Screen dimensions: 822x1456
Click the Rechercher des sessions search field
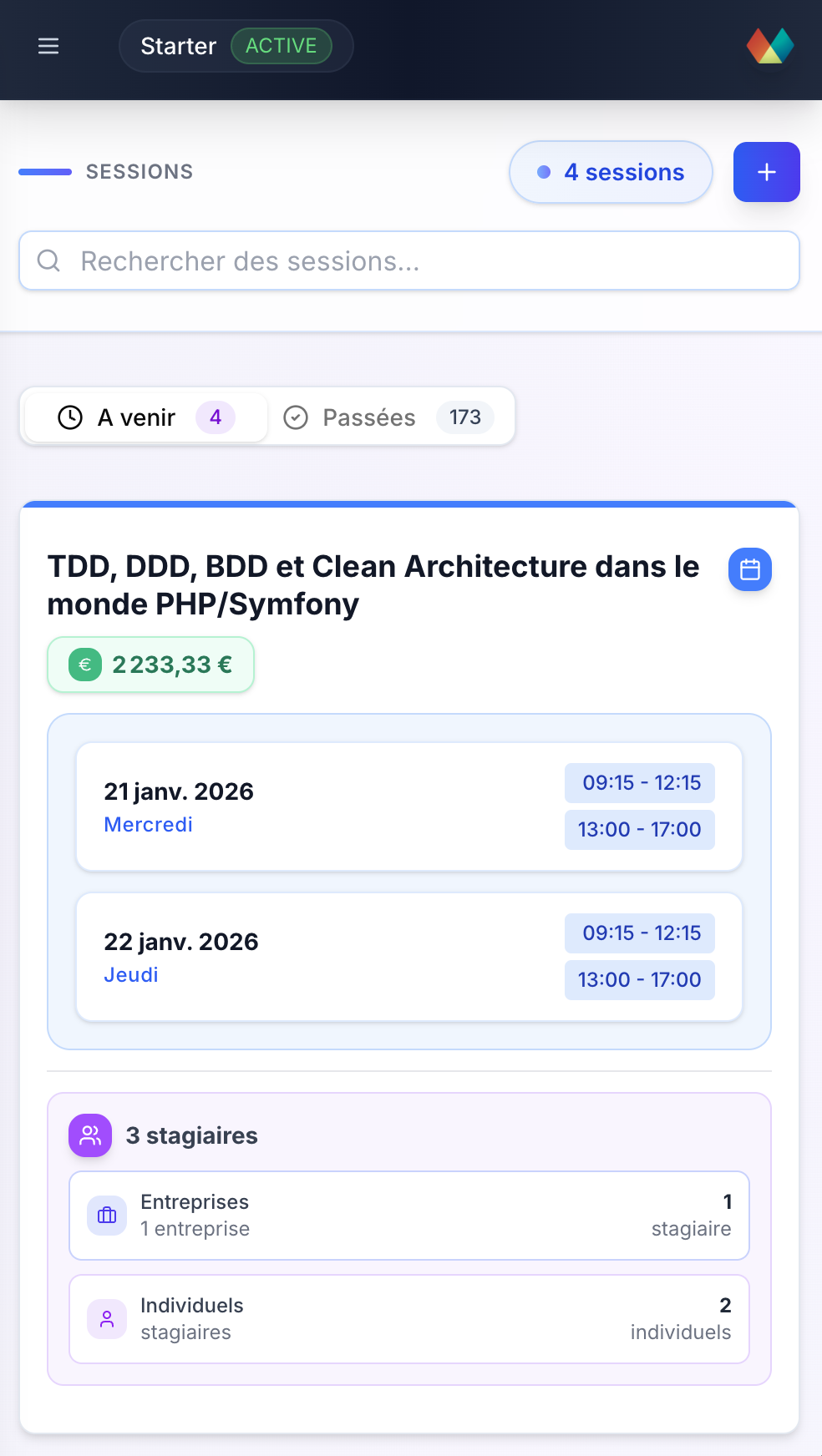(x=409, y=260)
